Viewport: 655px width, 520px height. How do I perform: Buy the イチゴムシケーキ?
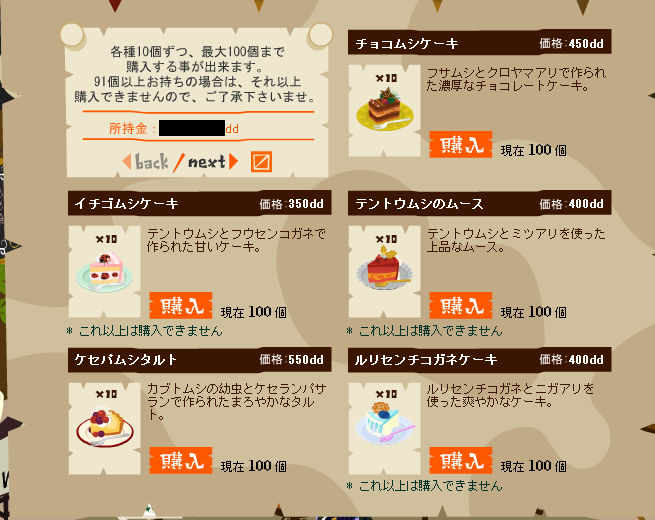[180, 306]
